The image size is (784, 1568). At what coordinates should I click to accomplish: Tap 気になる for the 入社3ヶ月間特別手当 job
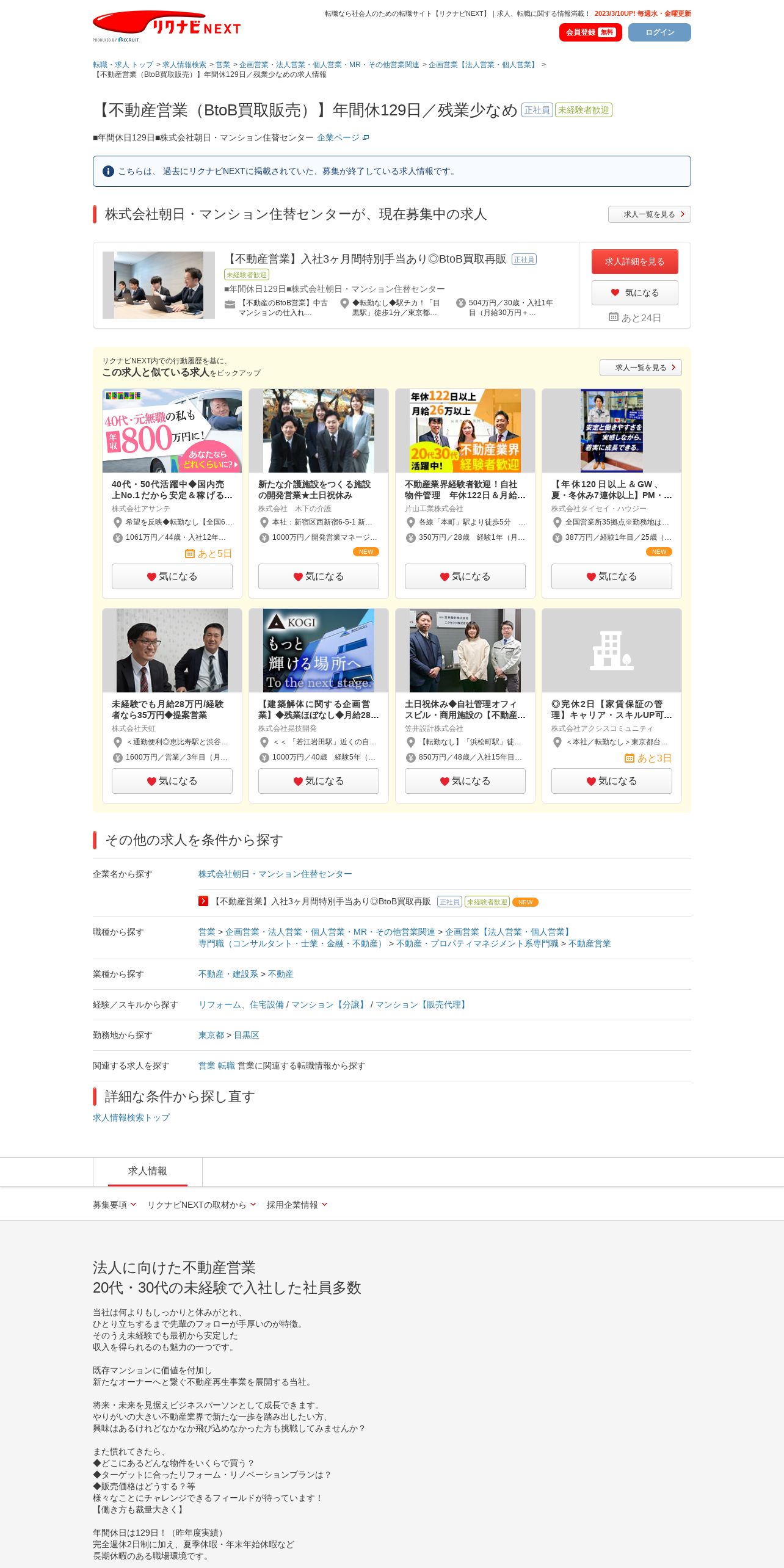click(634, 293)
